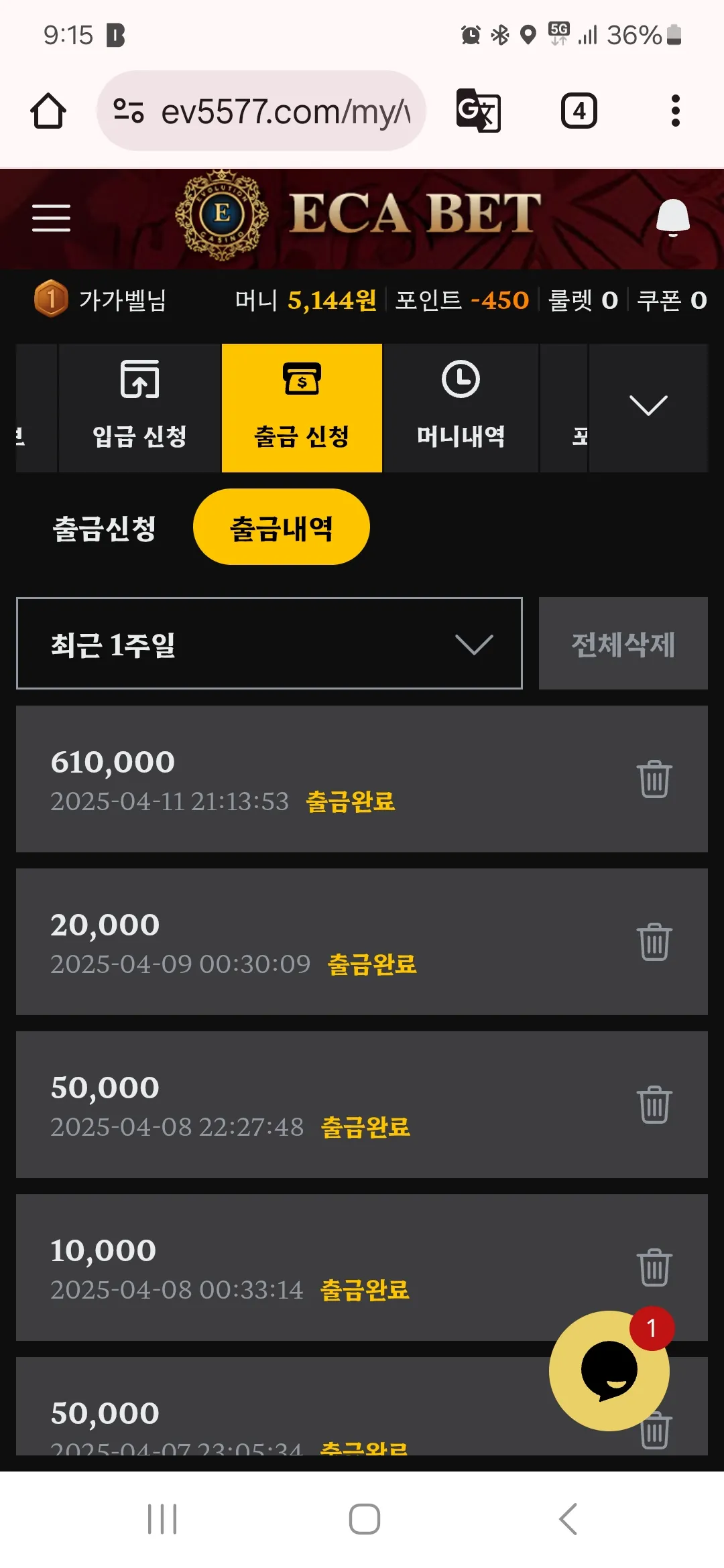Delete the 610,000 withdrawal record
Viewport: 724px width, 1568px height.
(x=654, y=779)
